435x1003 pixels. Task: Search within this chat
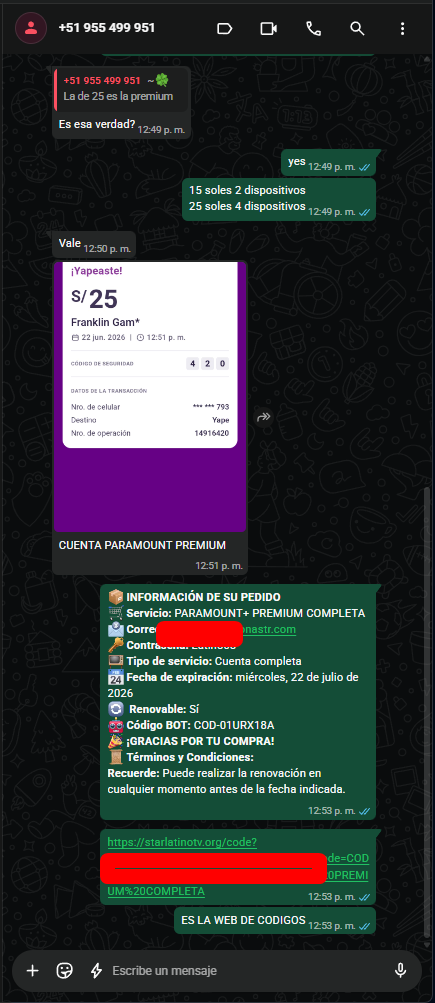(357, 28)
